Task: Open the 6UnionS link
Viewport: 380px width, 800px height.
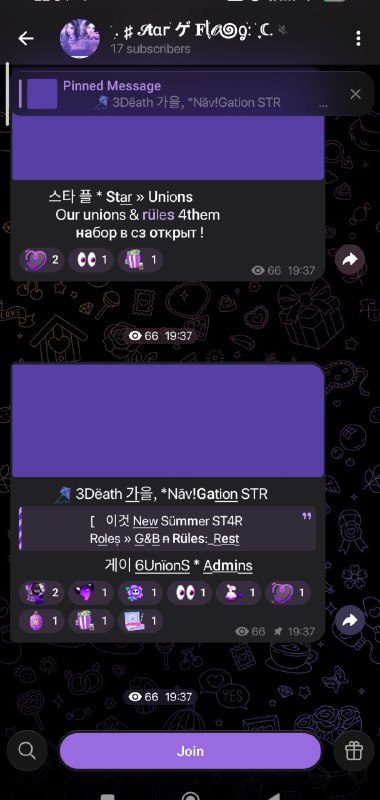Action: (x=163, y=565)
